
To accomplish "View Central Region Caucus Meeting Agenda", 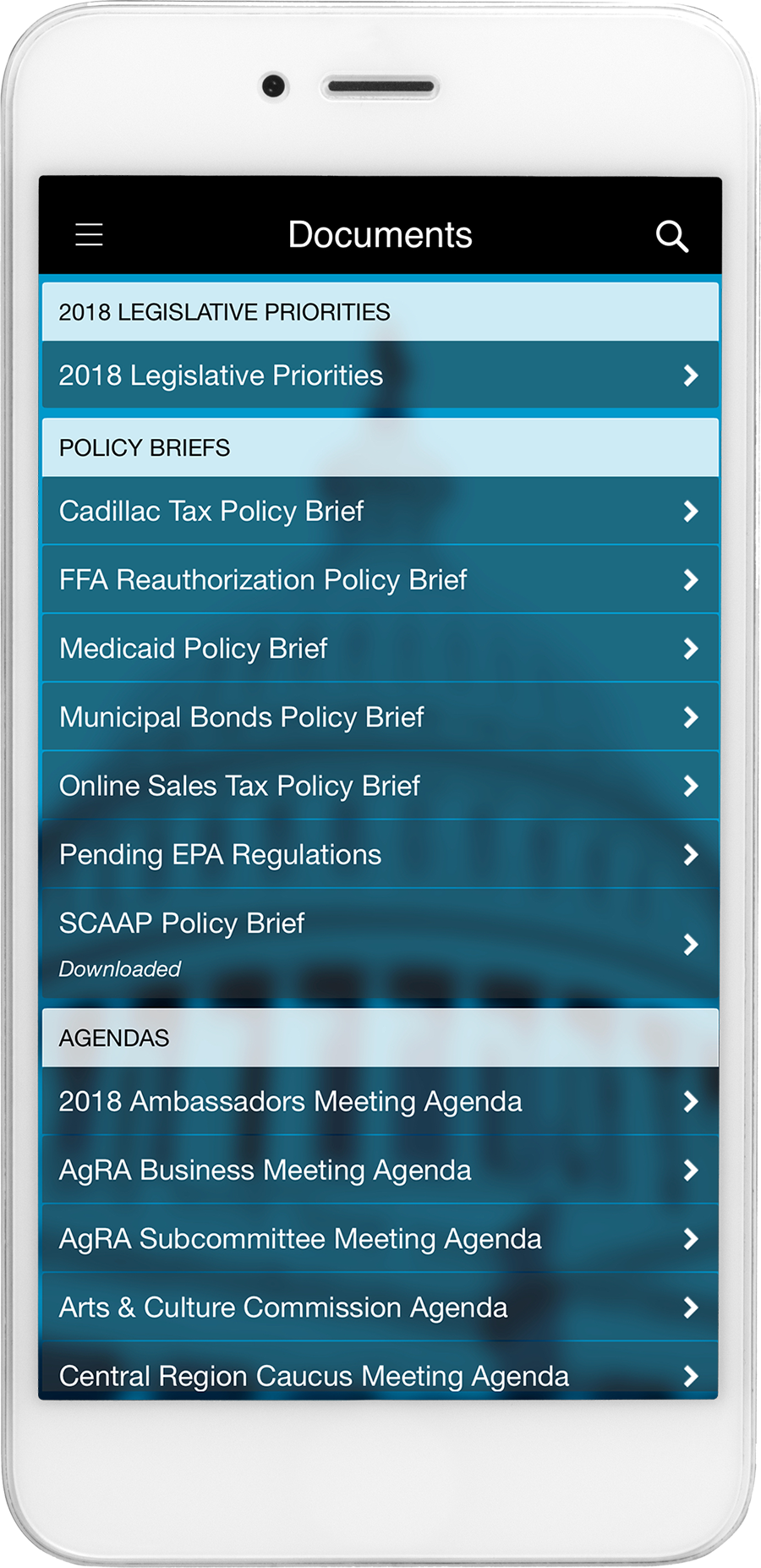I will (380, 1371).
